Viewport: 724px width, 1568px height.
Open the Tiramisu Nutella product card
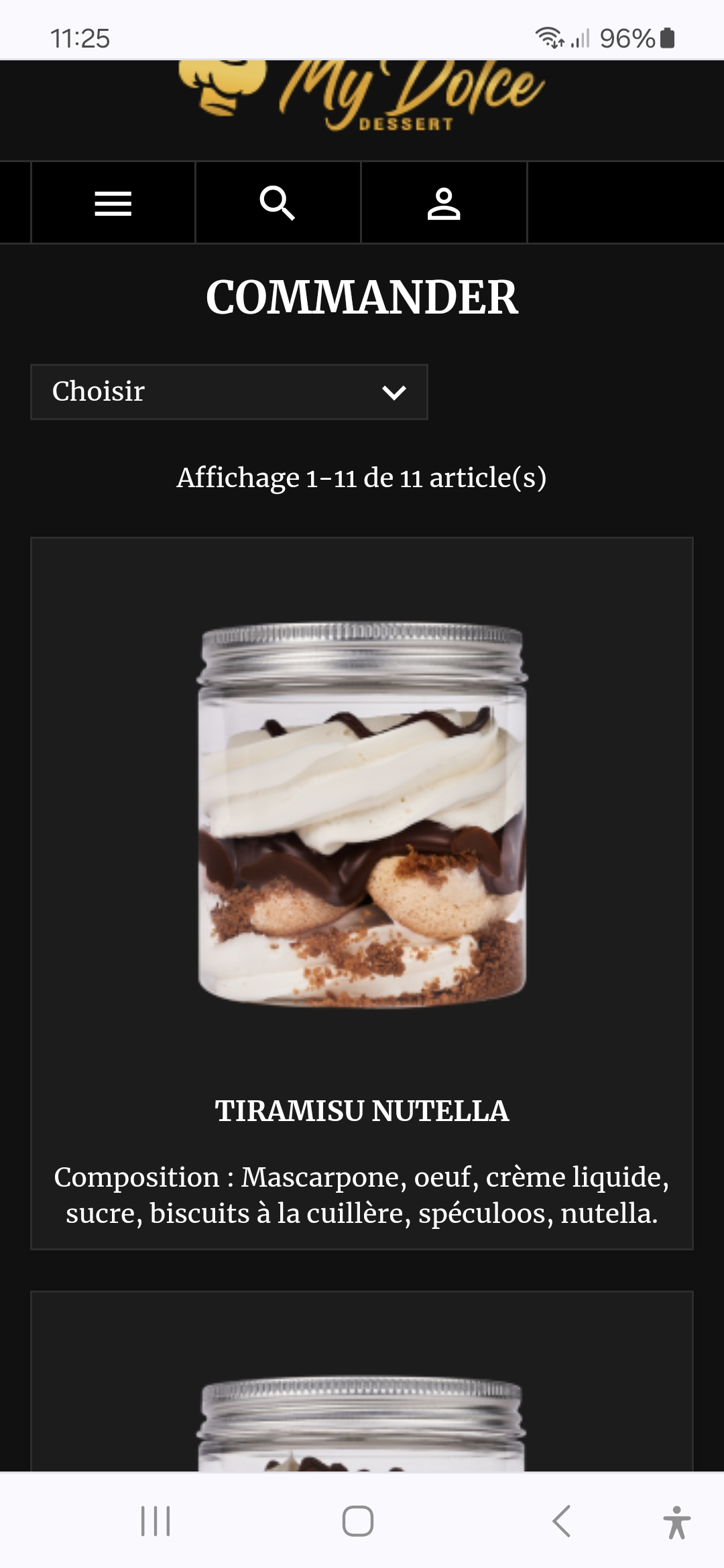click(362, 1110)
